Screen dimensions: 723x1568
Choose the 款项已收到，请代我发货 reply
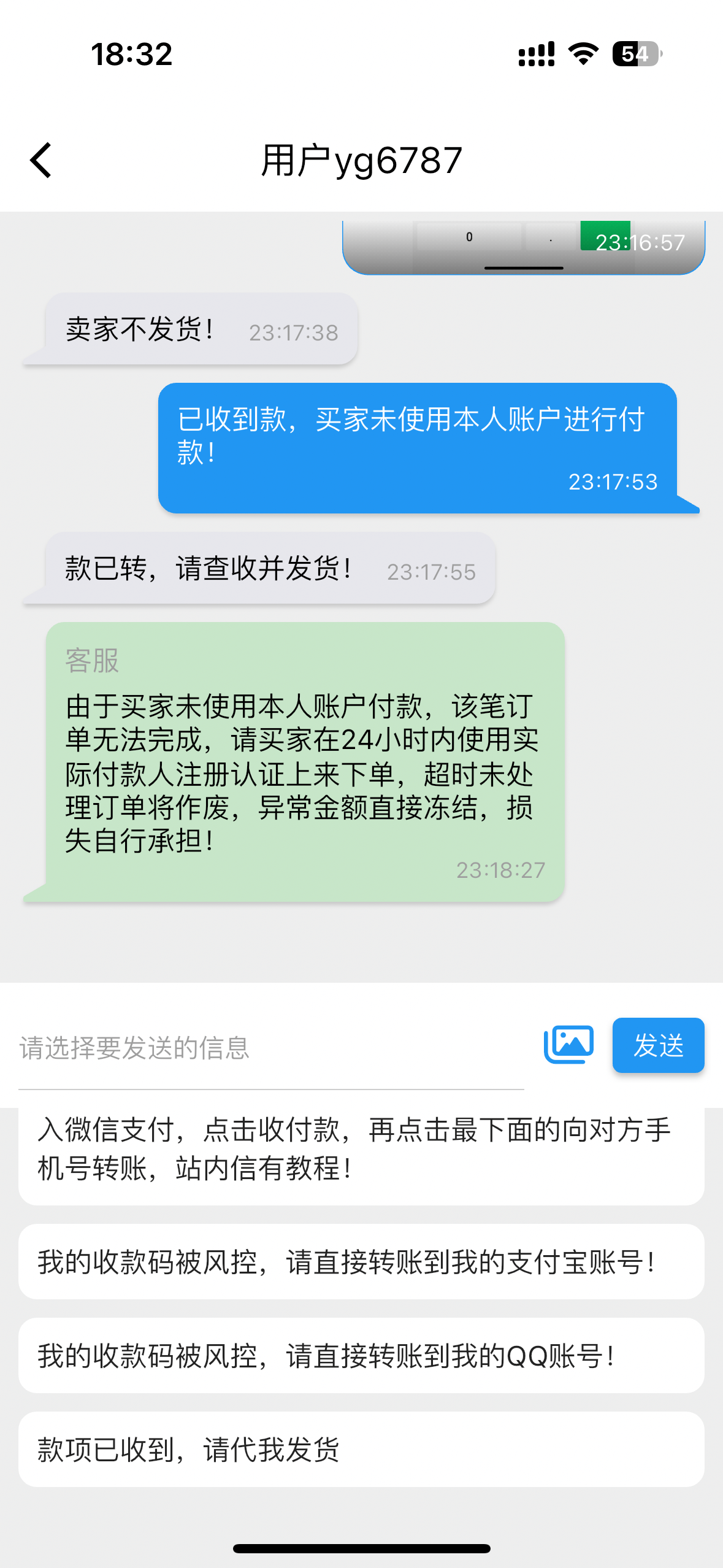click(x=361, y=1450)
